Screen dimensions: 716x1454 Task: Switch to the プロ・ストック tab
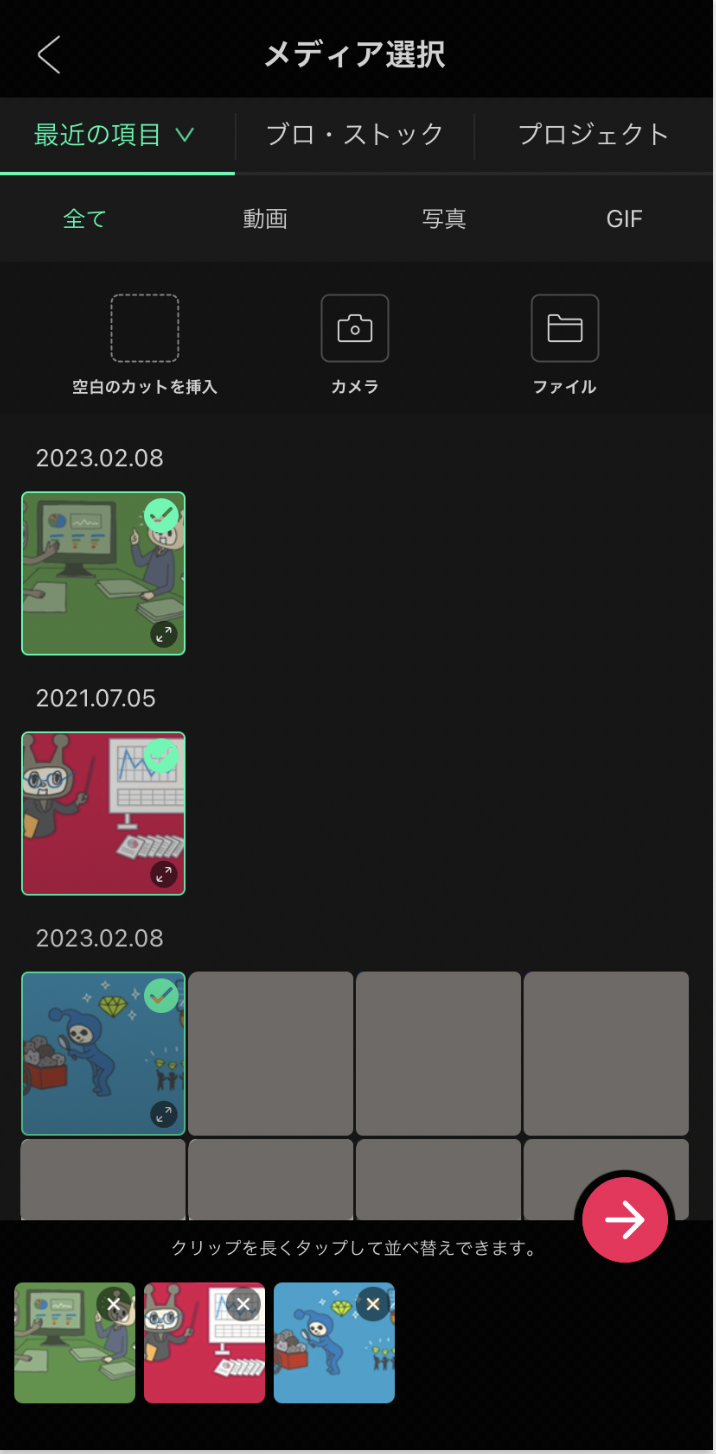(355, 135)
